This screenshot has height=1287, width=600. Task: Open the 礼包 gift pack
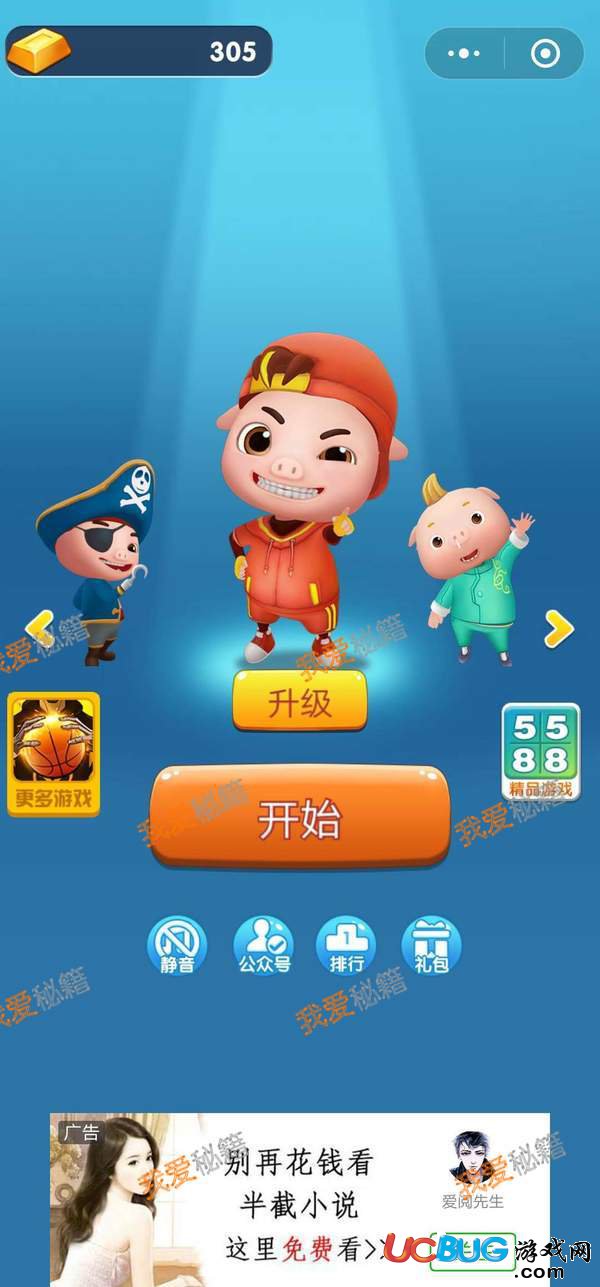point(431,946)
